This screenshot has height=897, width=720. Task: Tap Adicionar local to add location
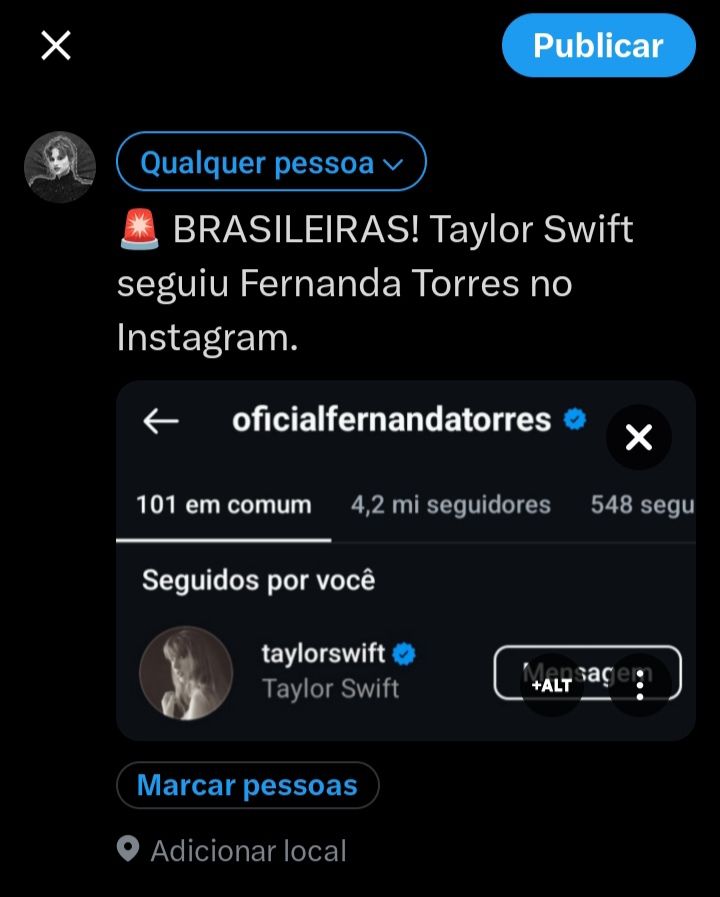click(x=247, y=851)
